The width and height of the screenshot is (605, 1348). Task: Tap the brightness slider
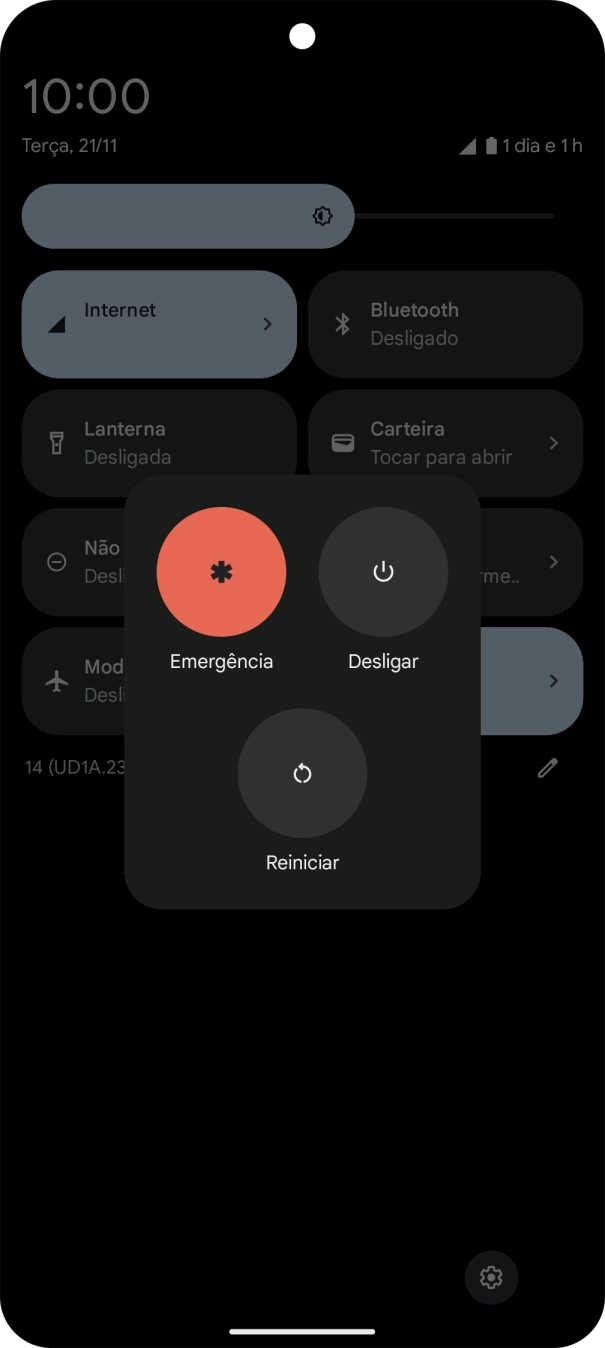coord(288,216)
